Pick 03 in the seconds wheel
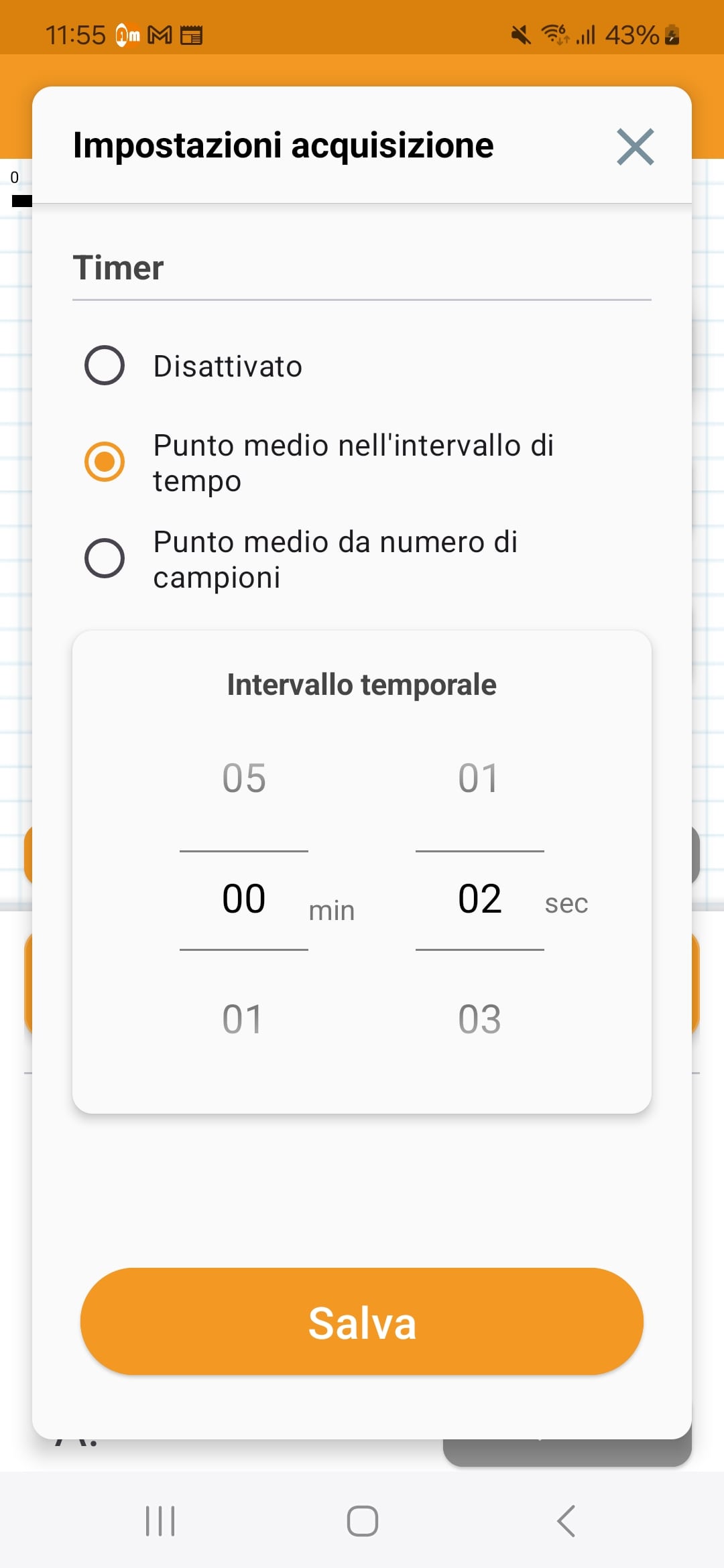Screen dimensions: 724x1568 [479, 1019]
